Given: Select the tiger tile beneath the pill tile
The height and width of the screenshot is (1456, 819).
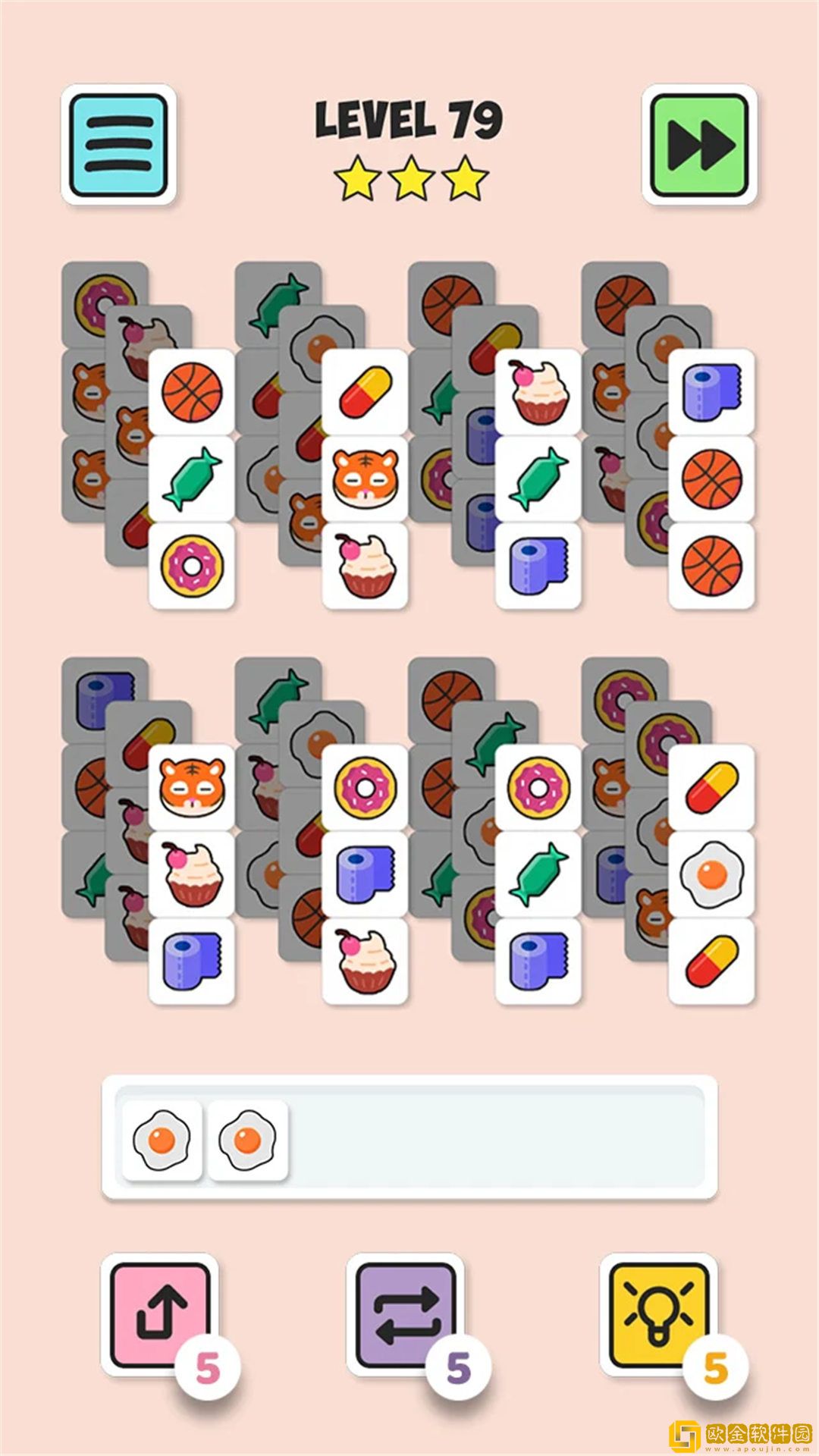Looking at the screenshot, I should (x=365, y=478).
